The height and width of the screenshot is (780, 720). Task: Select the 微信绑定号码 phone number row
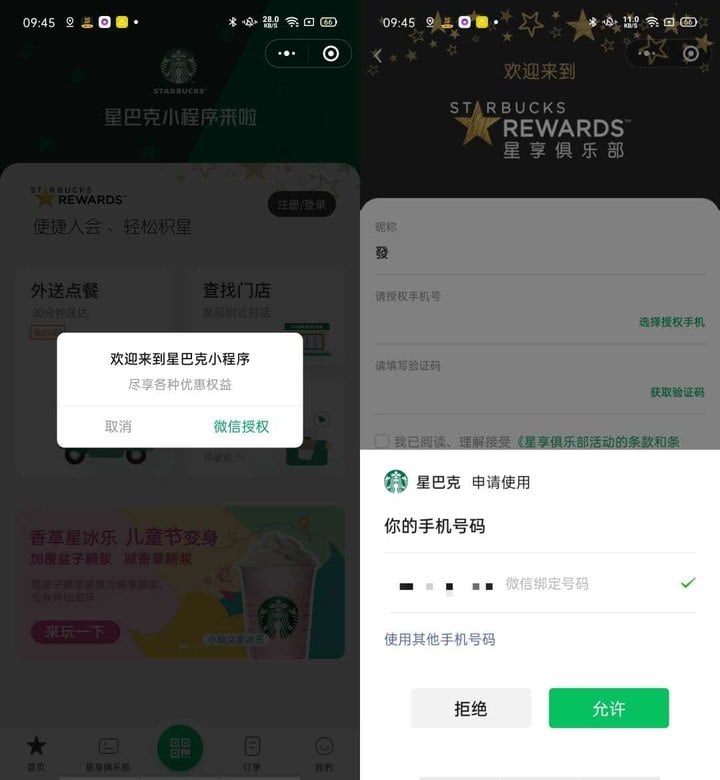540,584
